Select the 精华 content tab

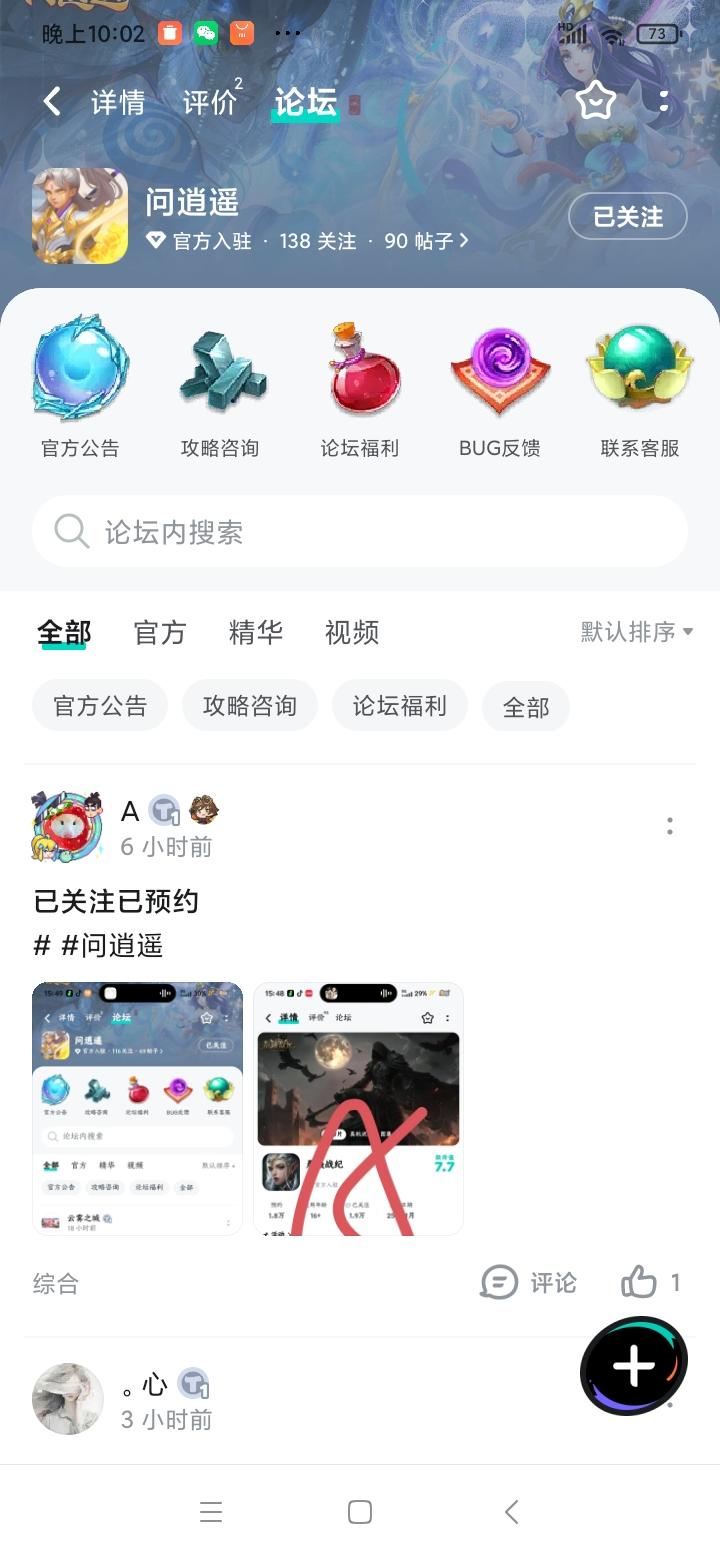coord(256,632)
